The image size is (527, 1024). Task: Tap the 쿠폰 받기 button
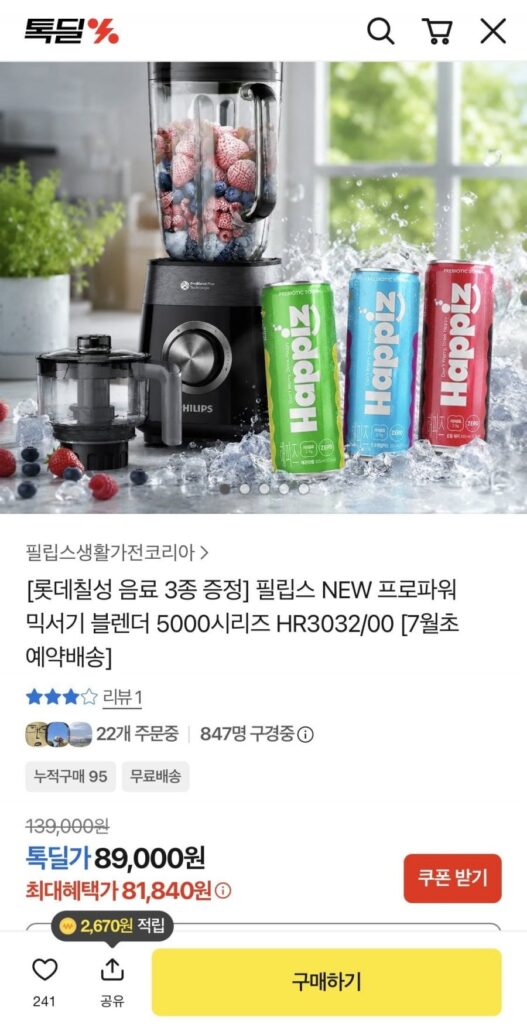click(453, 878)
